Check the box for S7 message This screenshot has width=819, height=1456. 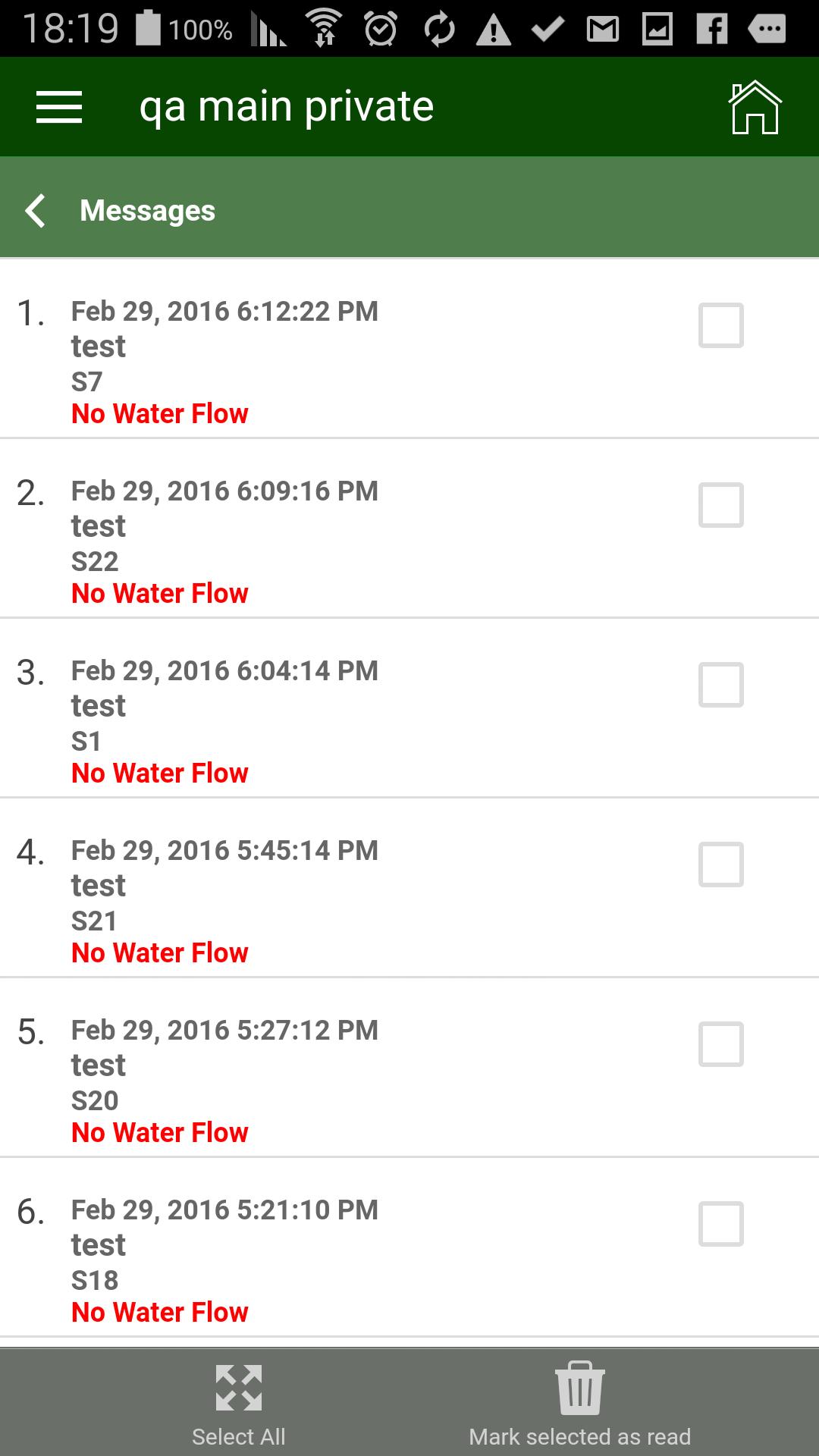720,325
